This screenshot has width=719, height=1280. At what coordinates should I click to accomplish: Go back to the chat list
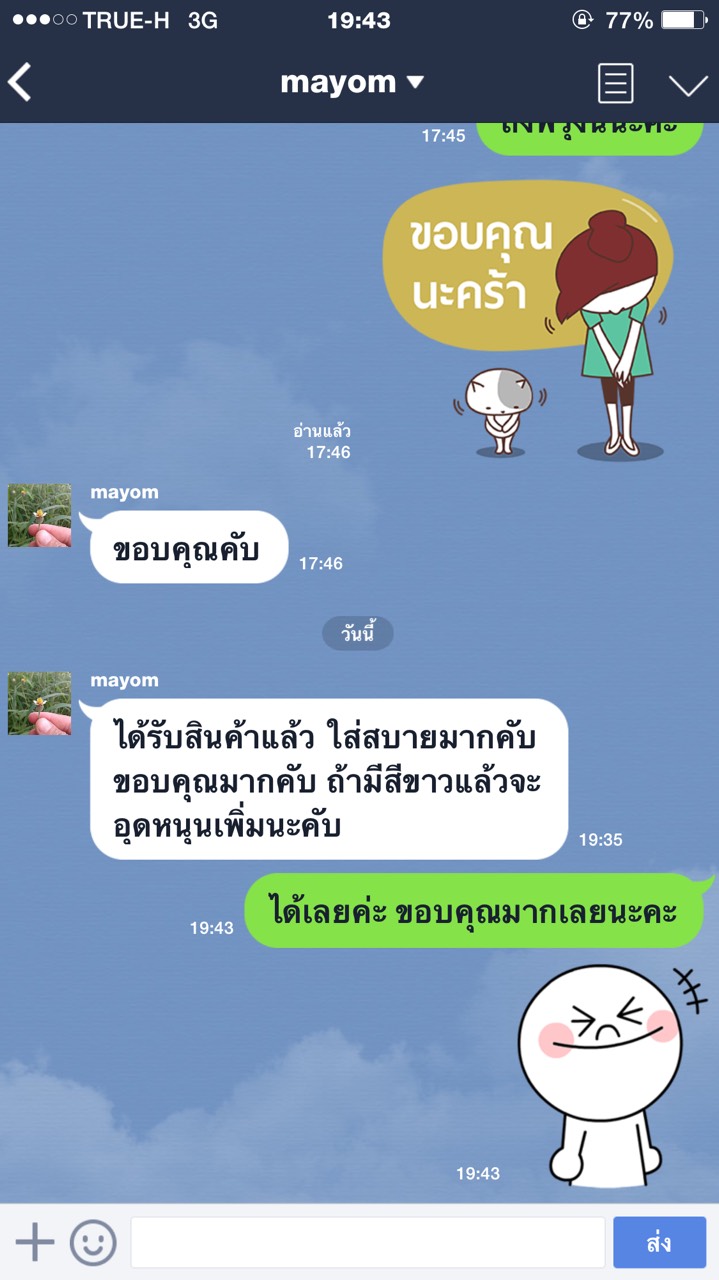click(x=22, y=83)
